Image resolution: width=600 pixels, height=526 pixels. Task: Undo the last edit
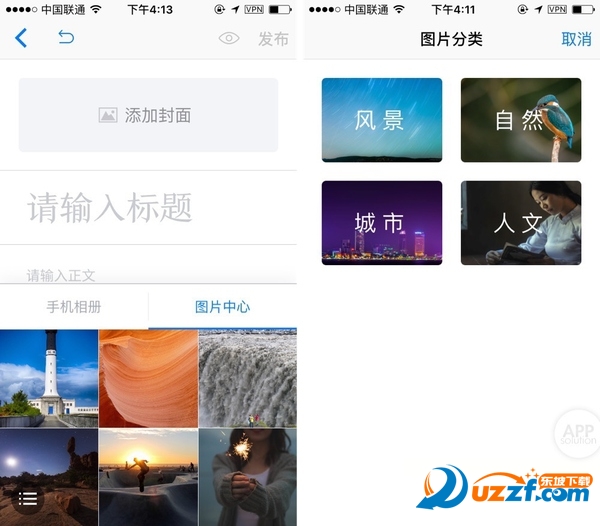pos(66,39)
